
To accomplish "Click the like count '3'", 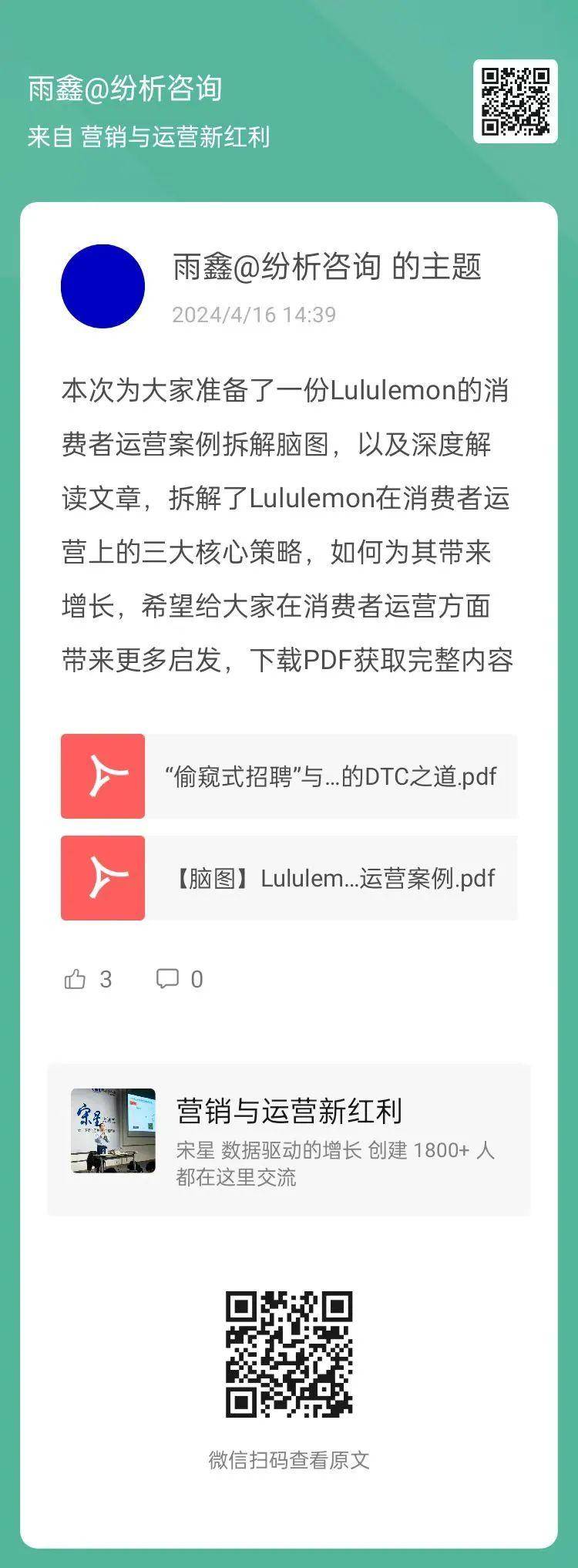I will coord(103,979).
